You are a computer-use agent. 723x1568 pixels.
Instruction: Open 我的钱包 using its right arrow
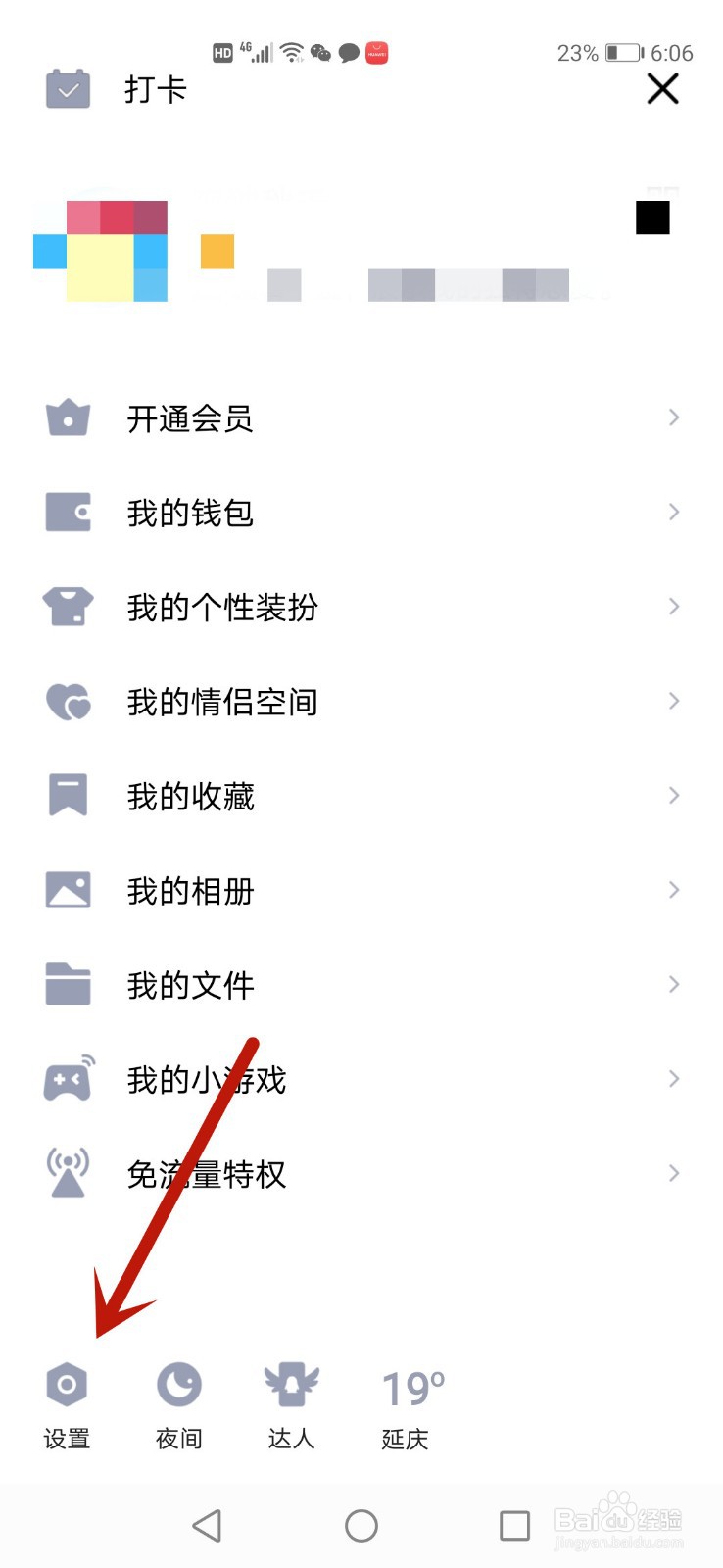point(673,512)
